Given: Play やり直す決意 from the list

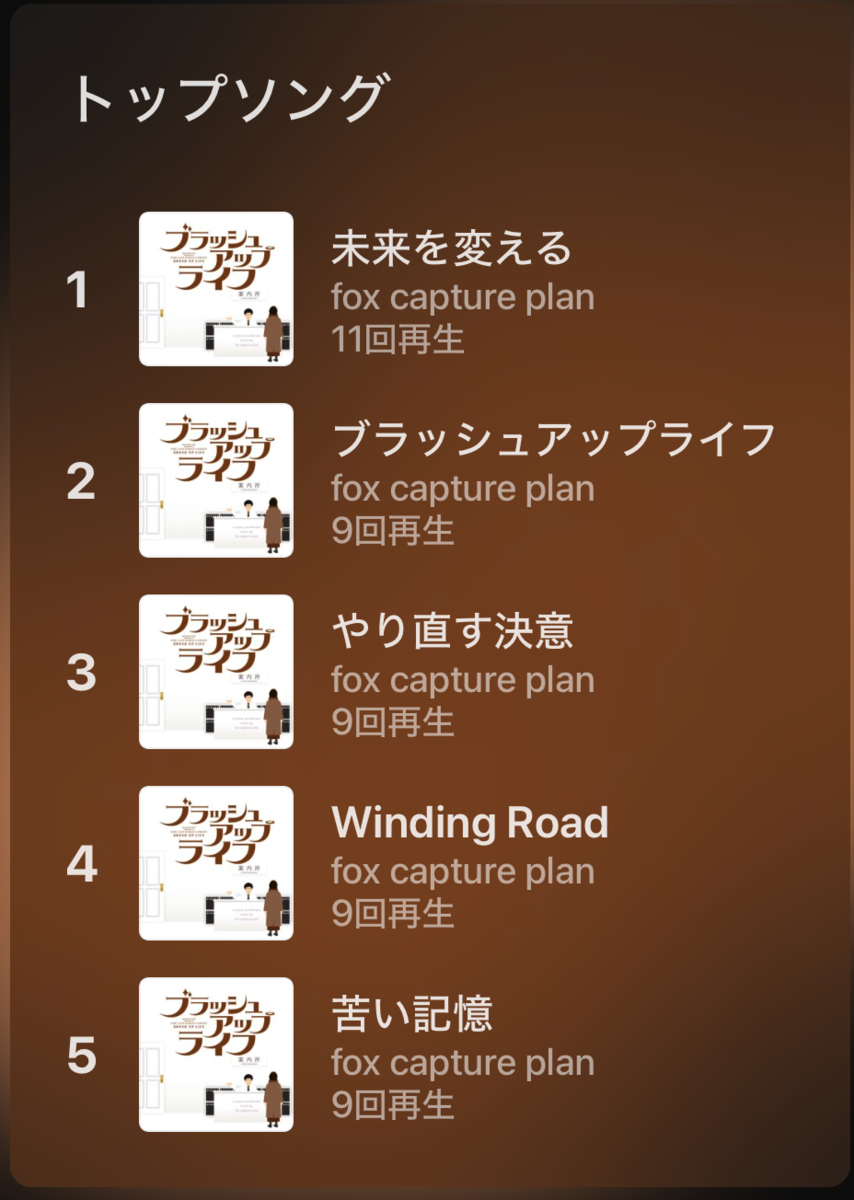Looking at the screenshot, I should (452, 632).
